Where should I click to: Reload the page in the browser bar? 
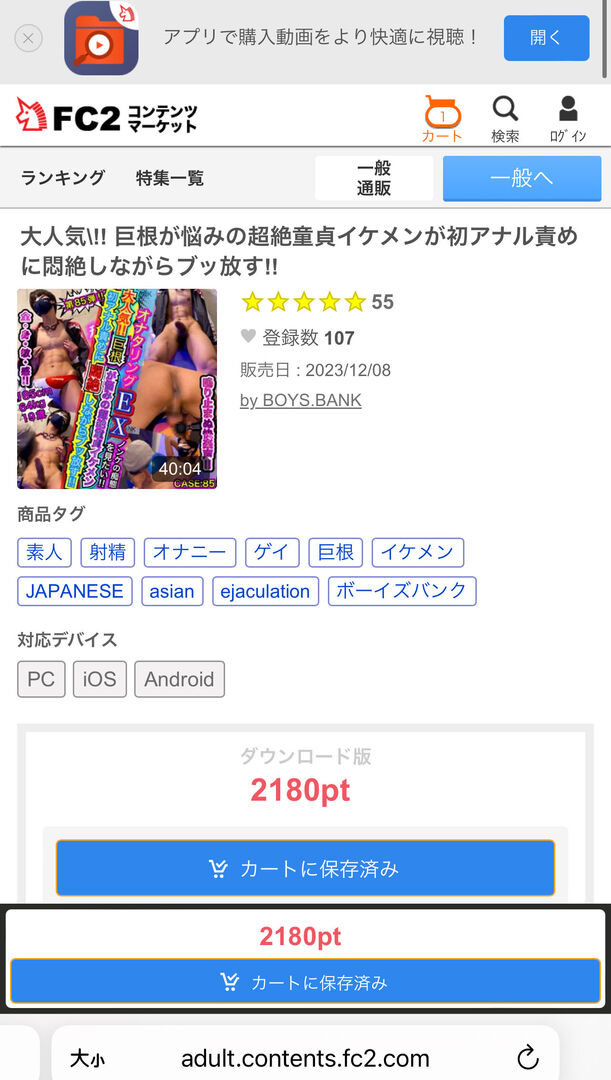pos(527,1057)
